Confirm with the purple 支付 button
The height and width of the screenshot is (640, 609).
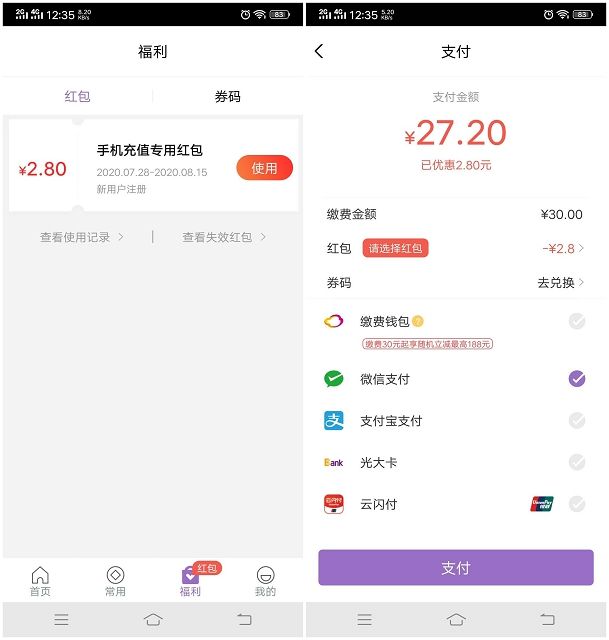[455, 568]
